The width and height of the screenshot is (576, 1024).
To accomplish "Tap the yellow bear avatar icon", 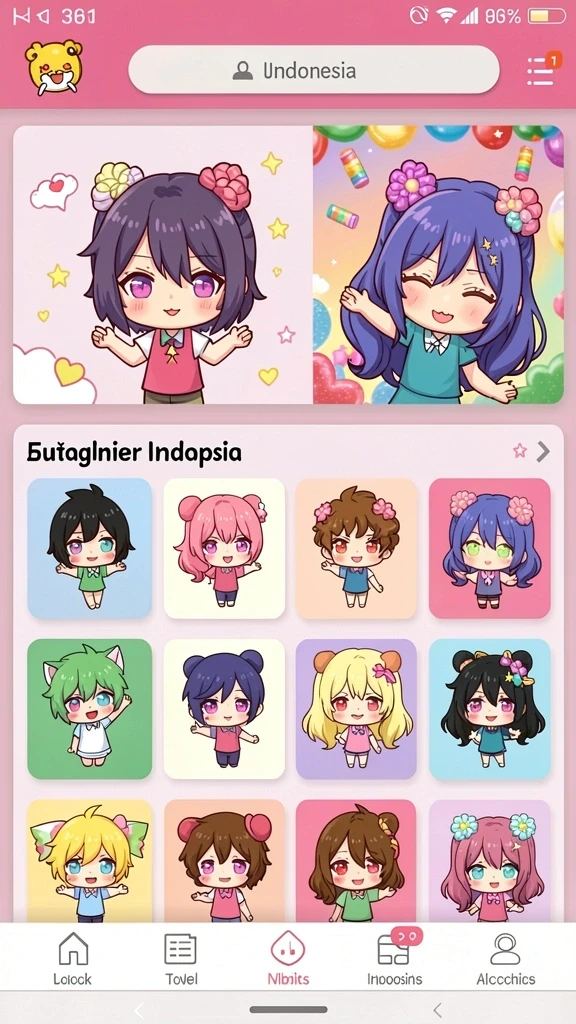I will (54, 67).
